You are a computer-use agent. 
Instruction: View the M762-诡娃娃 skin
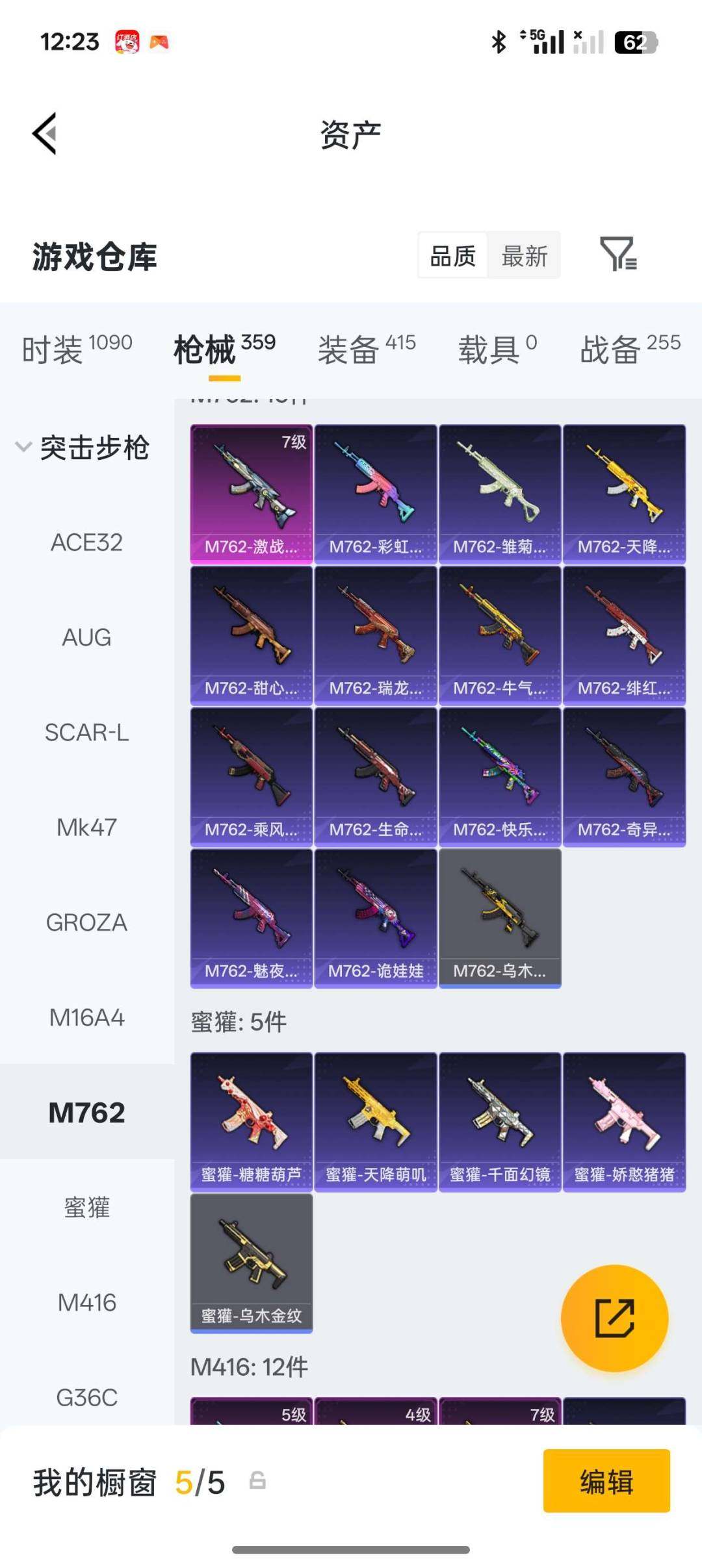coord(375,918)
